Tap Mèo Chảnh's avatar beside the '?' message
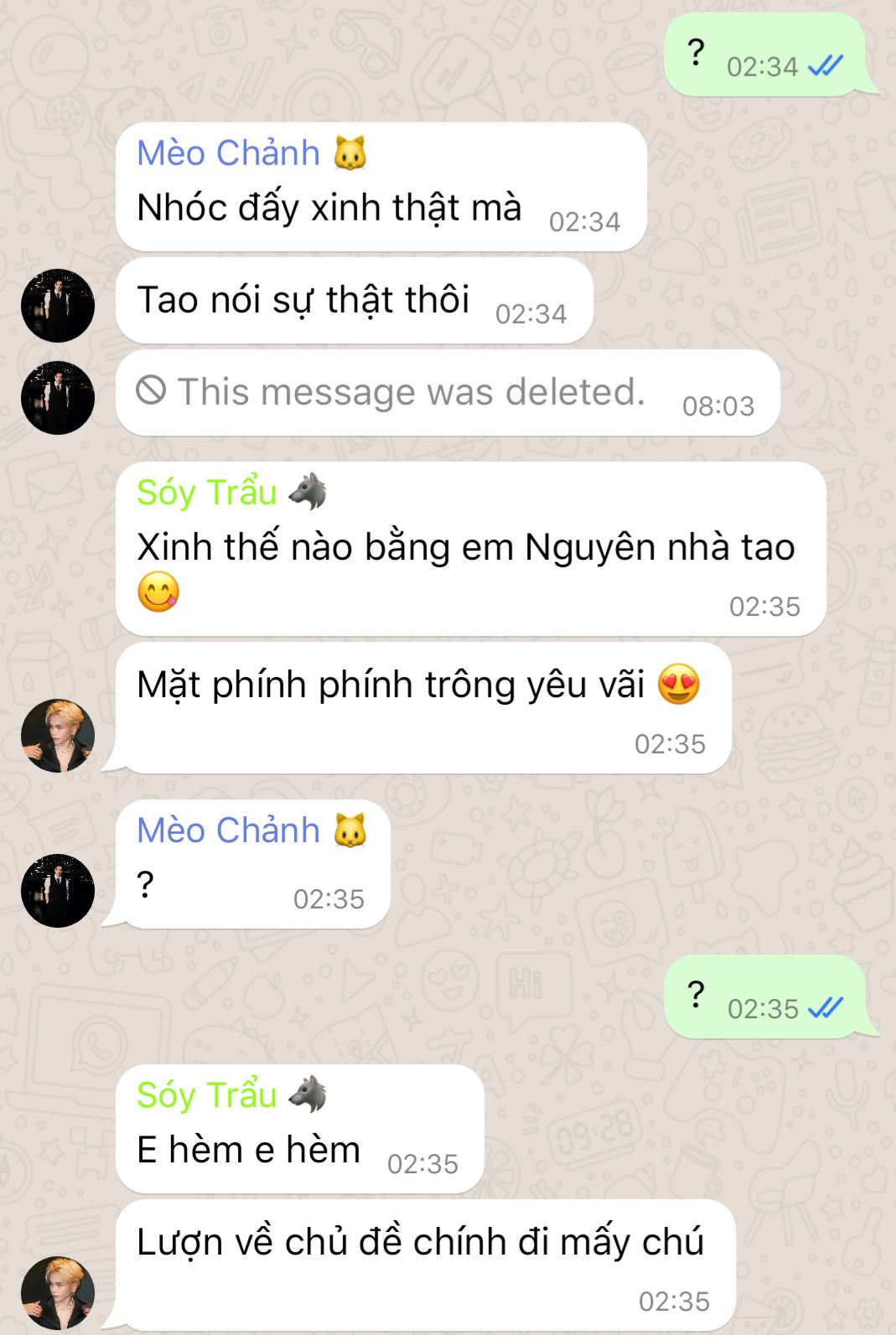 58,890
